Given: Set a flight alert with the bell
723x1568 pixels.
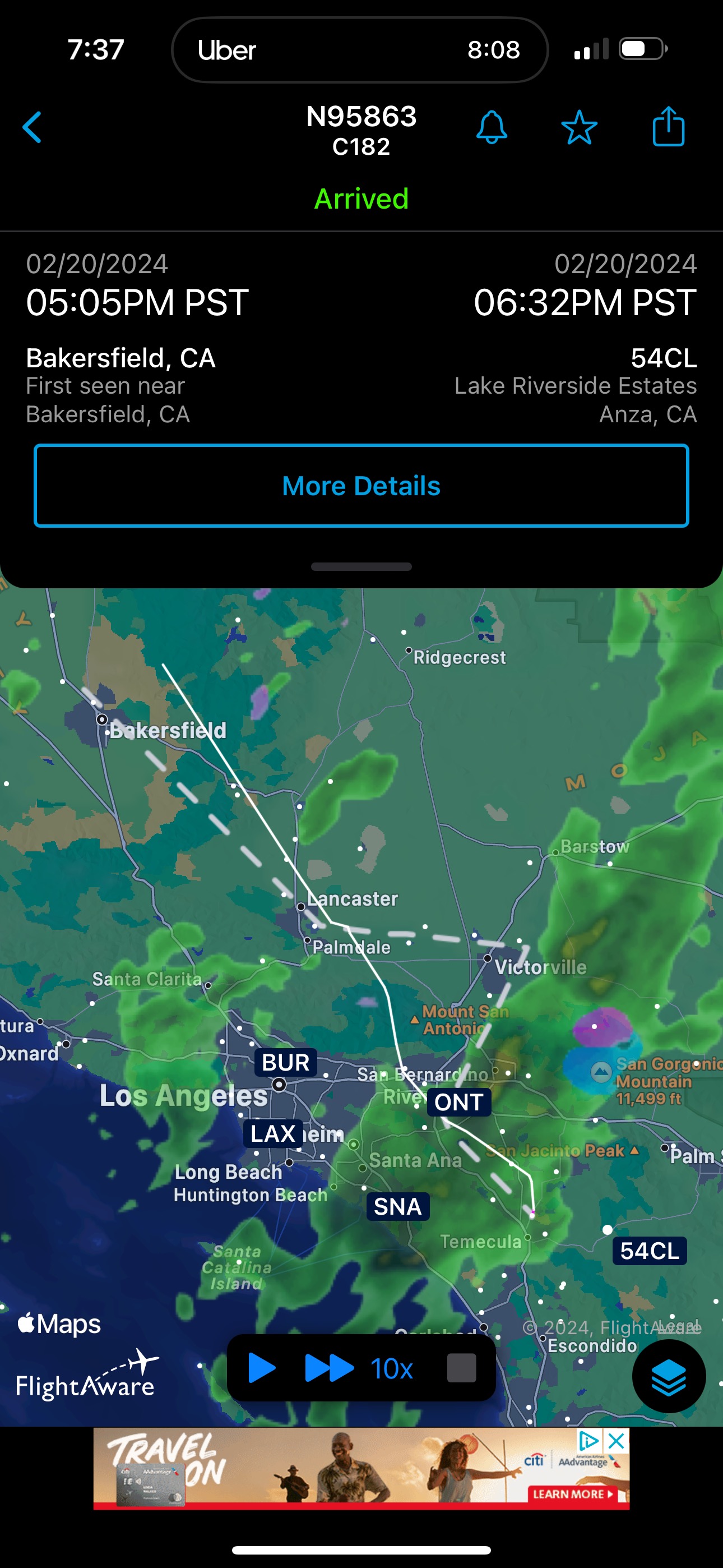Looking at the screenshot, I should pos(491,127).
